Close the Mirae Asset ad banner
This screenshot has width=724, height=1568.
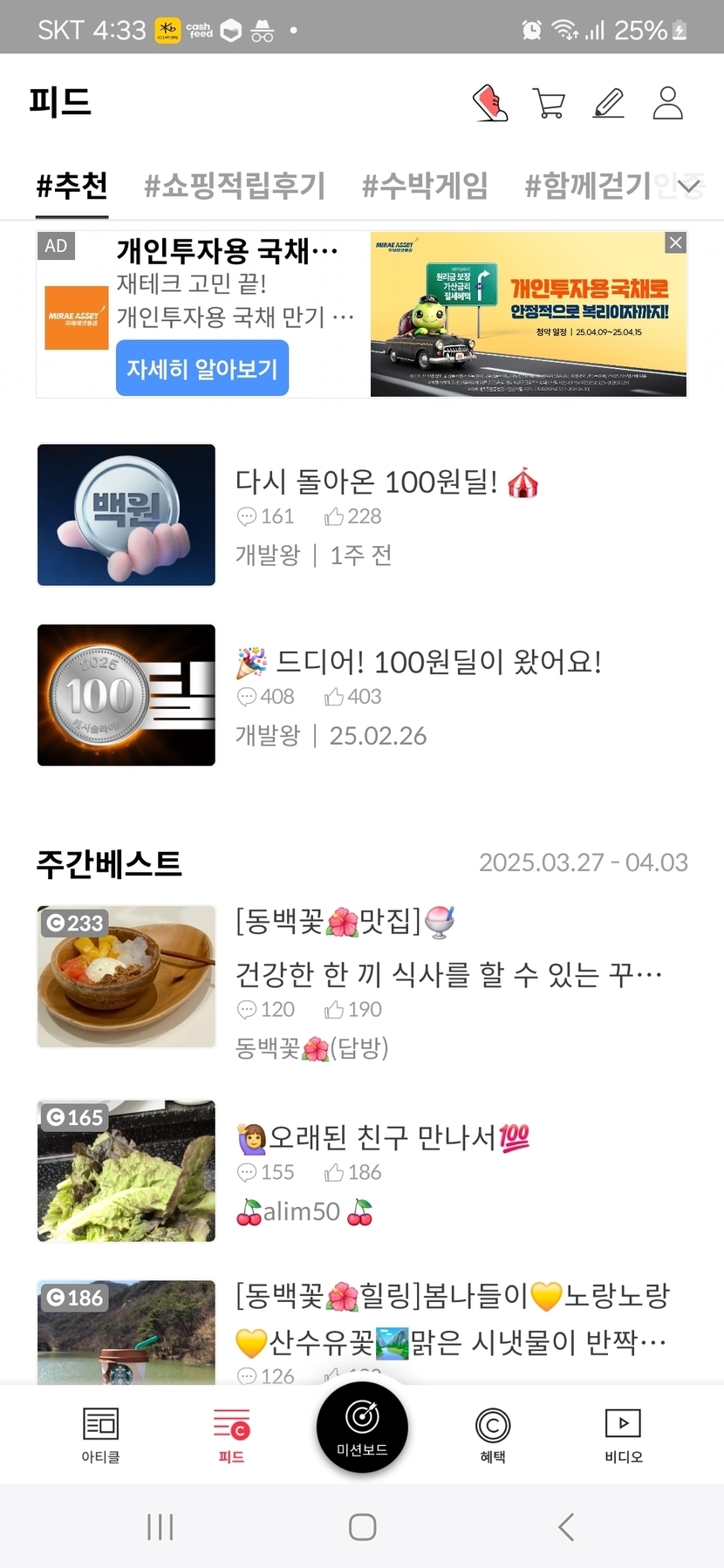point(676,242)
